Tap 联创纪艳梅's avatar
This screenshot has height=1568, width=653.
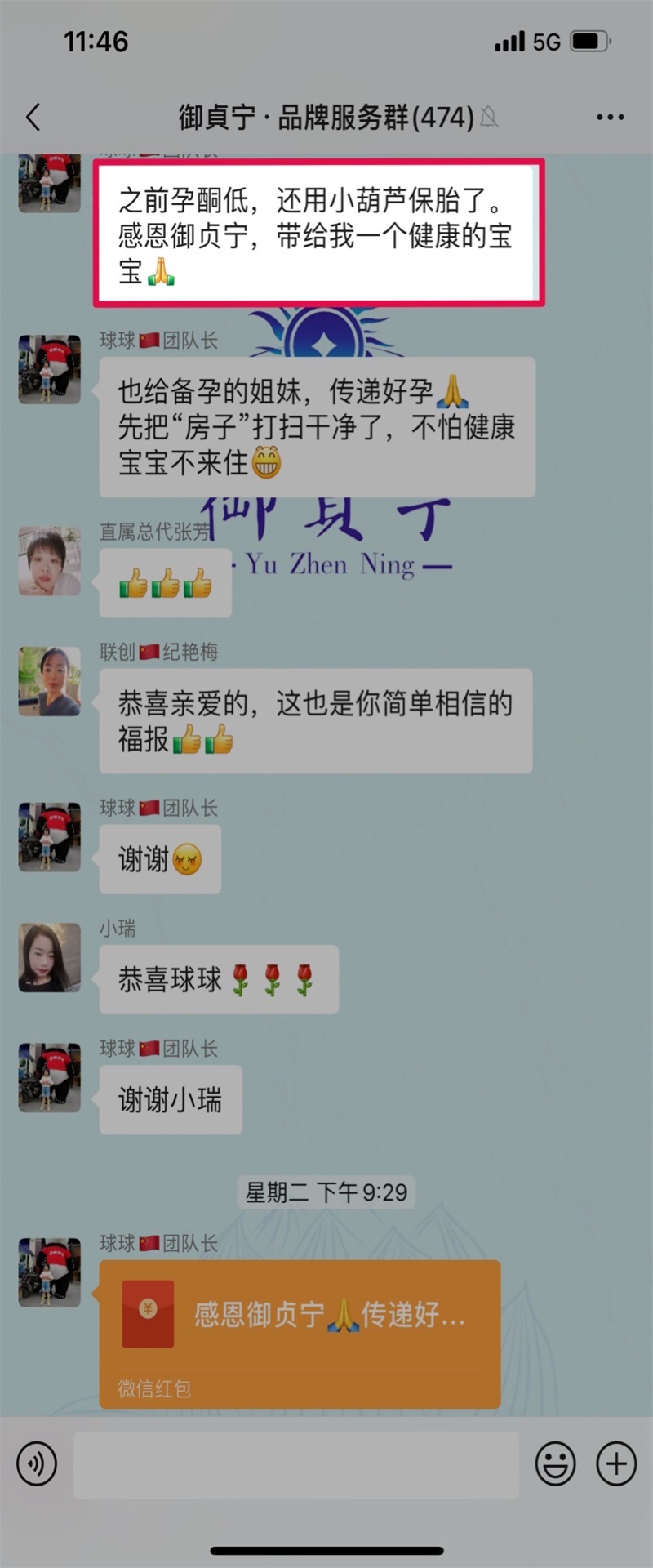pos(50,681)
